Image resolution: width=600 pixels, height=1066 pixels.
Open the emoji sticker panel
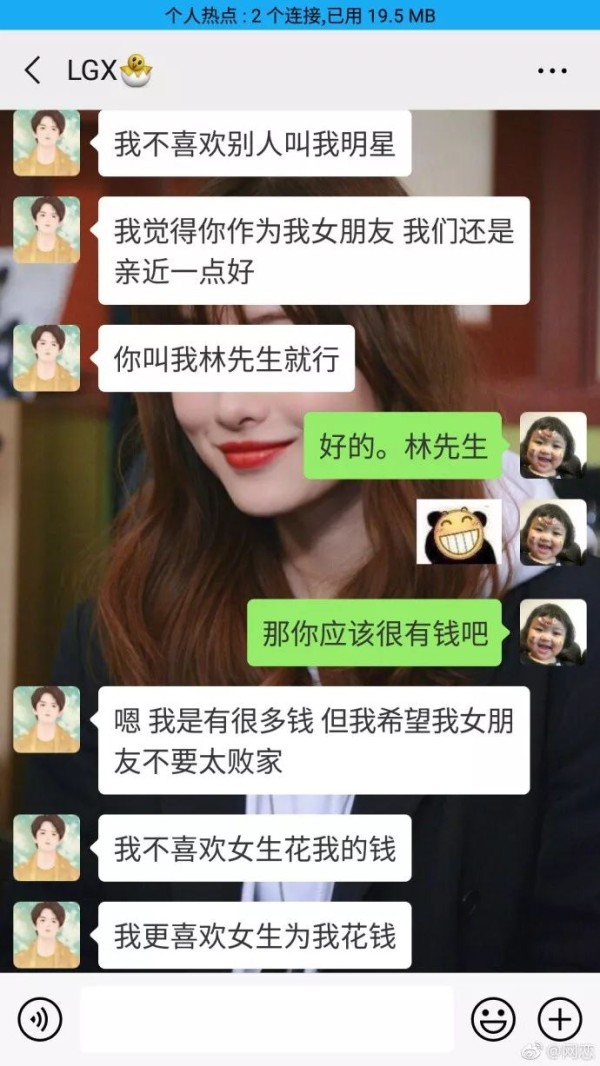click(493, 1020)
